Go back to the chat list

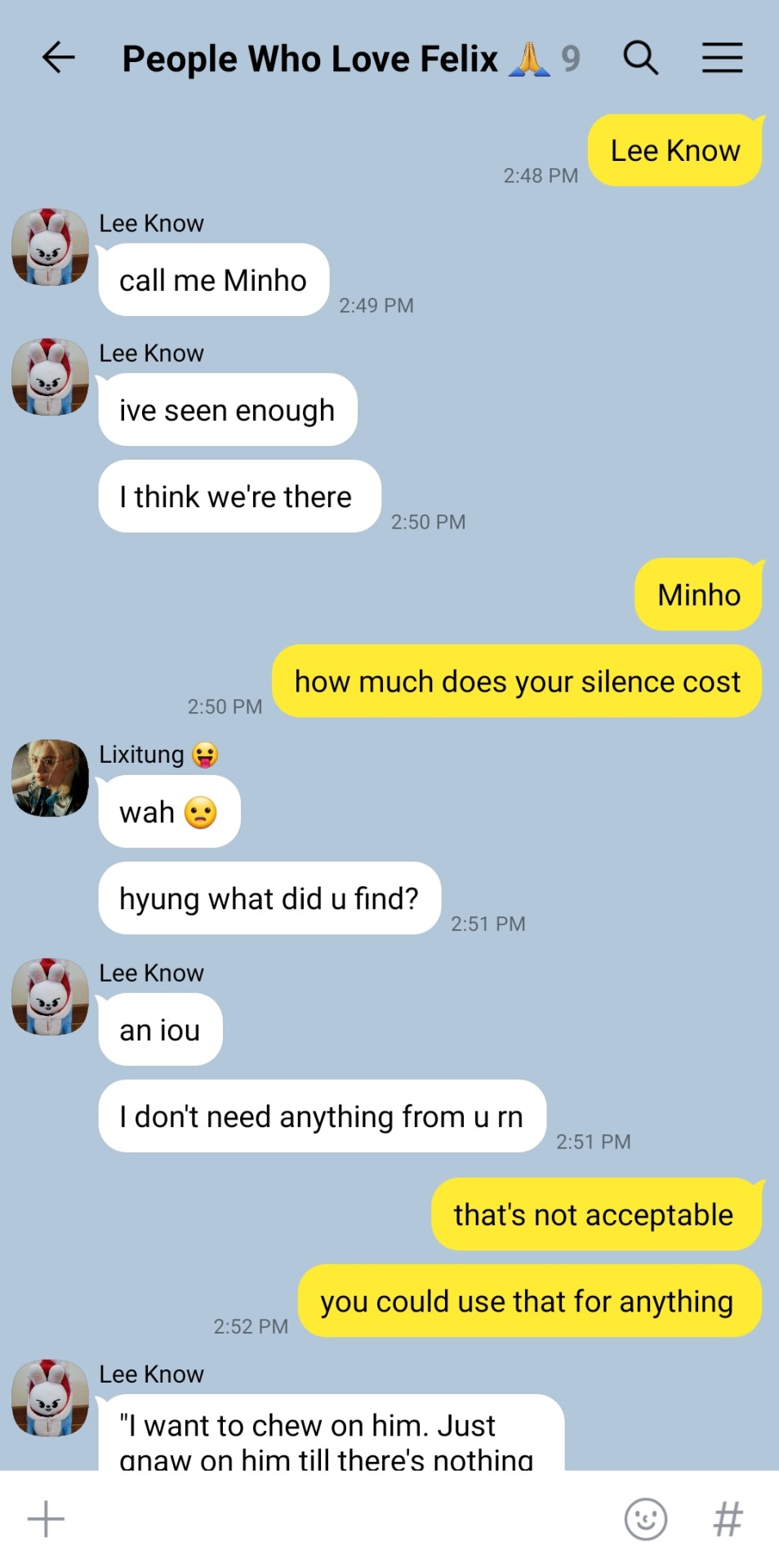click(58, 58)
